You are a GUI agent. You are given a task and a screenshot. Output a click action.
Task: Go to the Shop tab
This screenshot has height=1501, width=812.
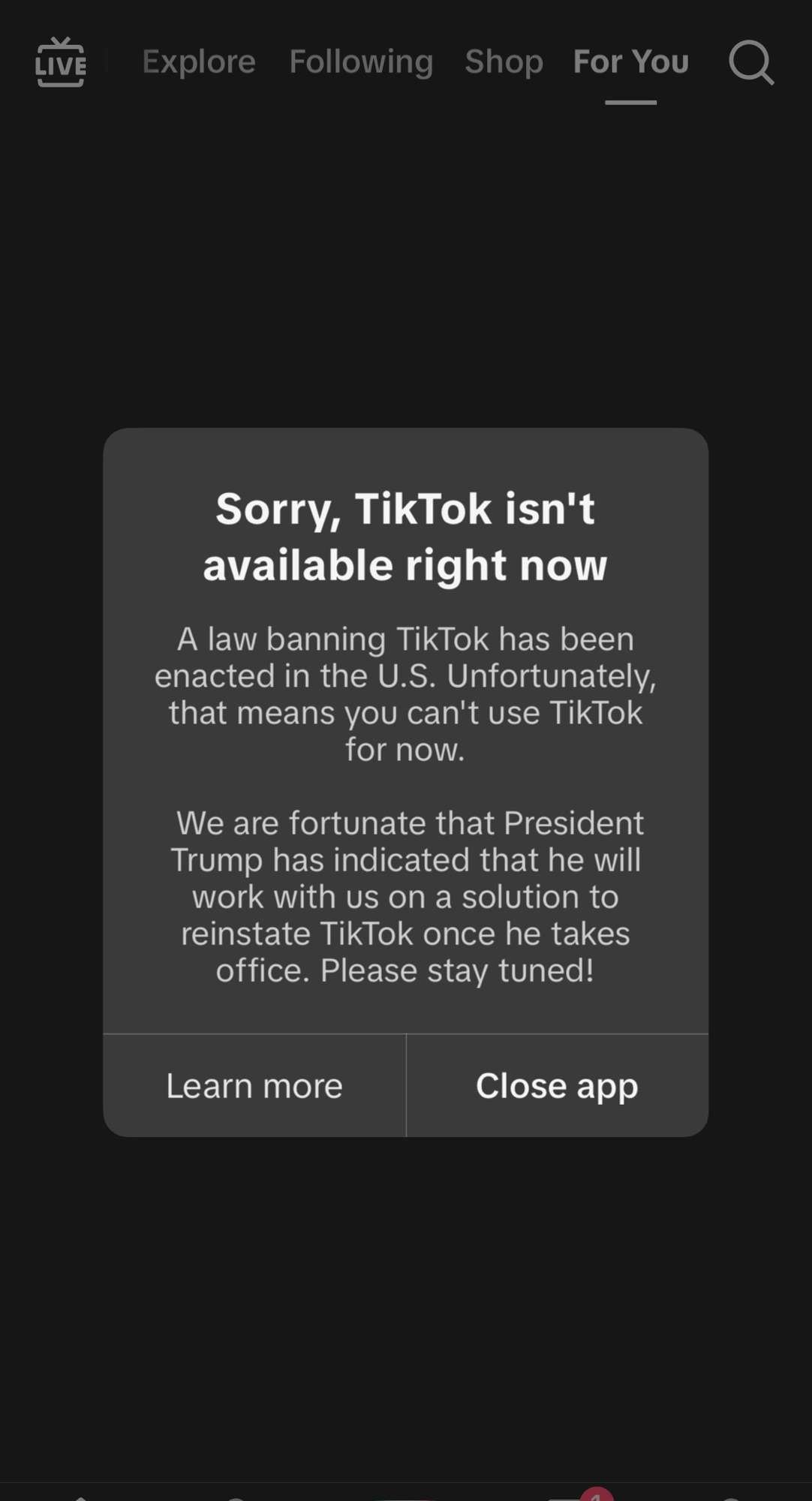coord(504,62)
